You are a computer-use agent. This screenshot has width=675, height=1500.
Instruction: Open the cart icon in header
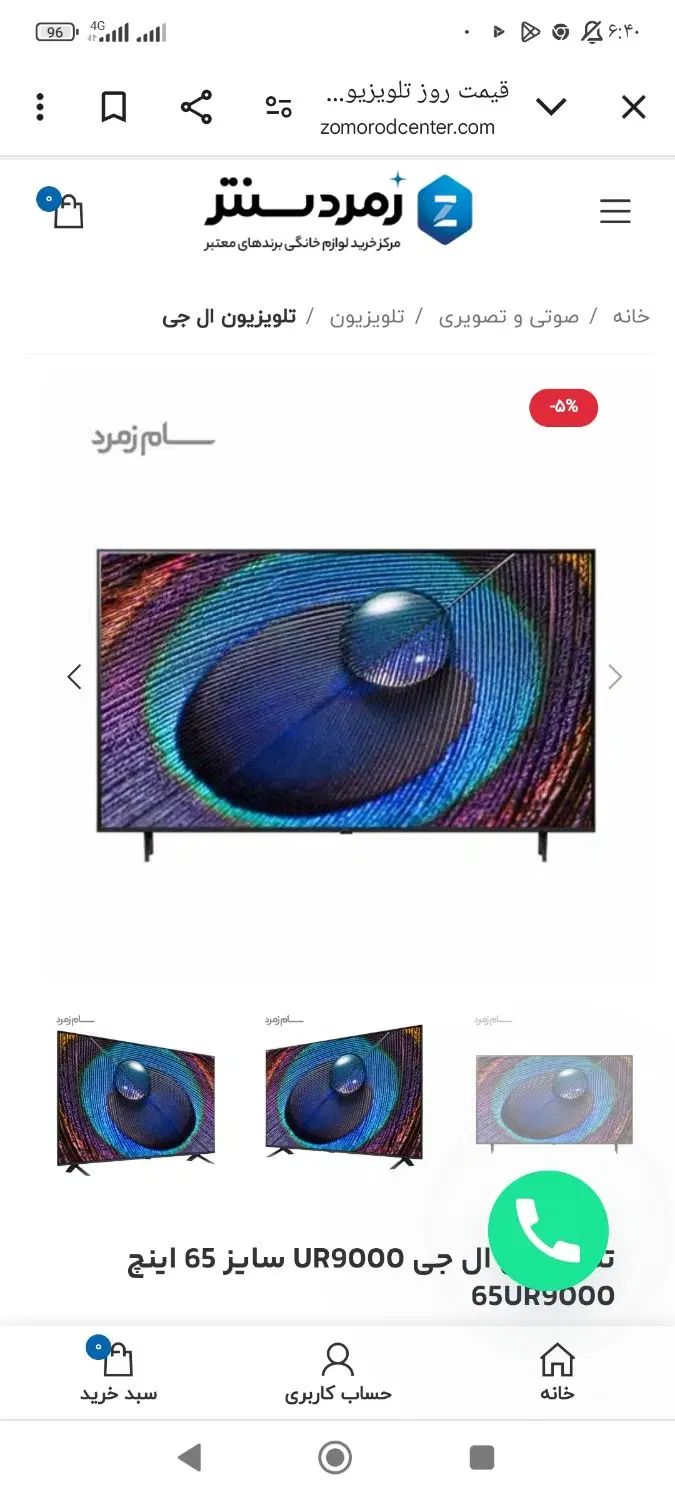pyautogui.click(x=64, y=210)
